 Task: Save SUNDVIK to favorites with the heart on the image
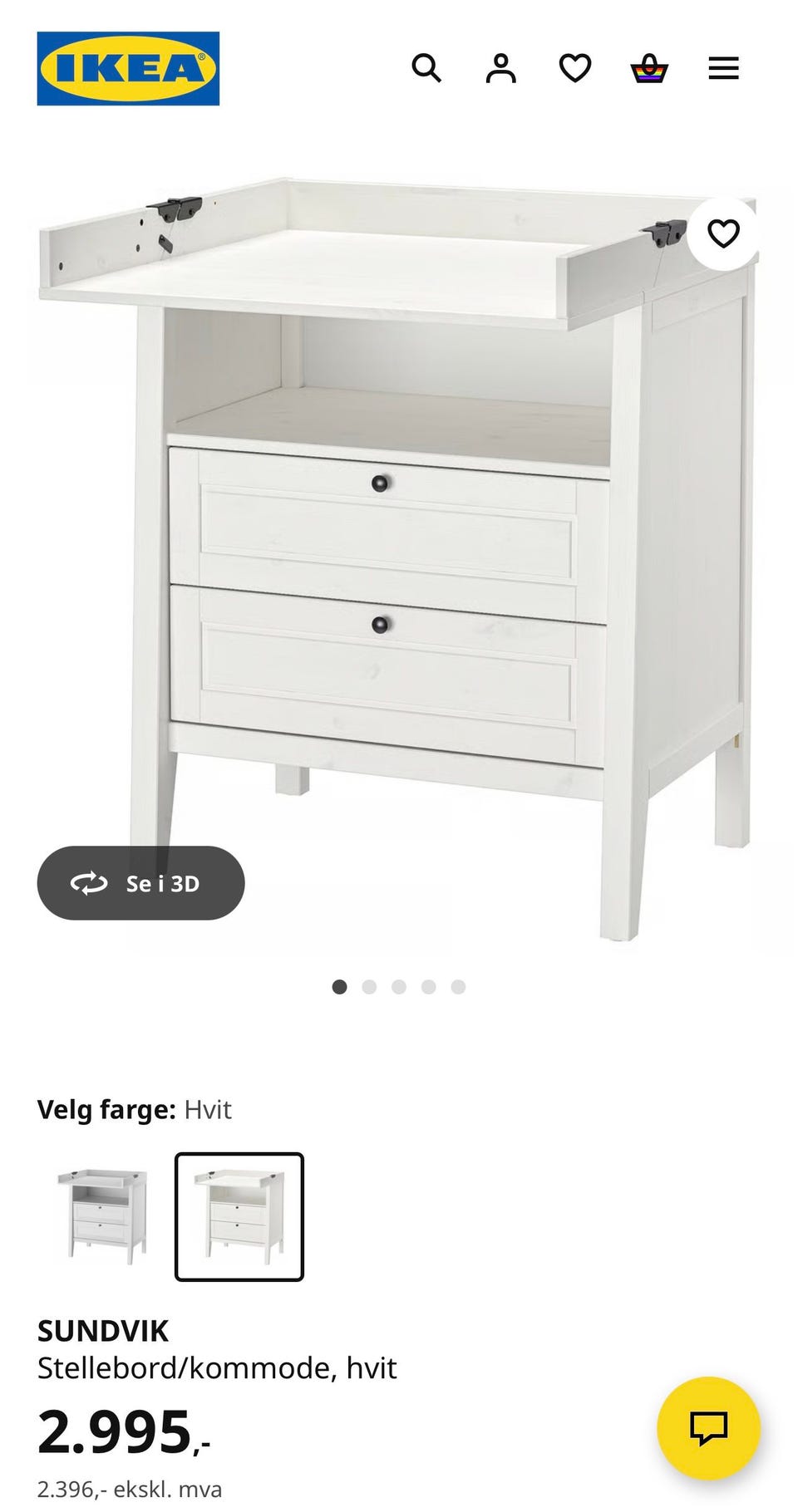coord(723,234)
